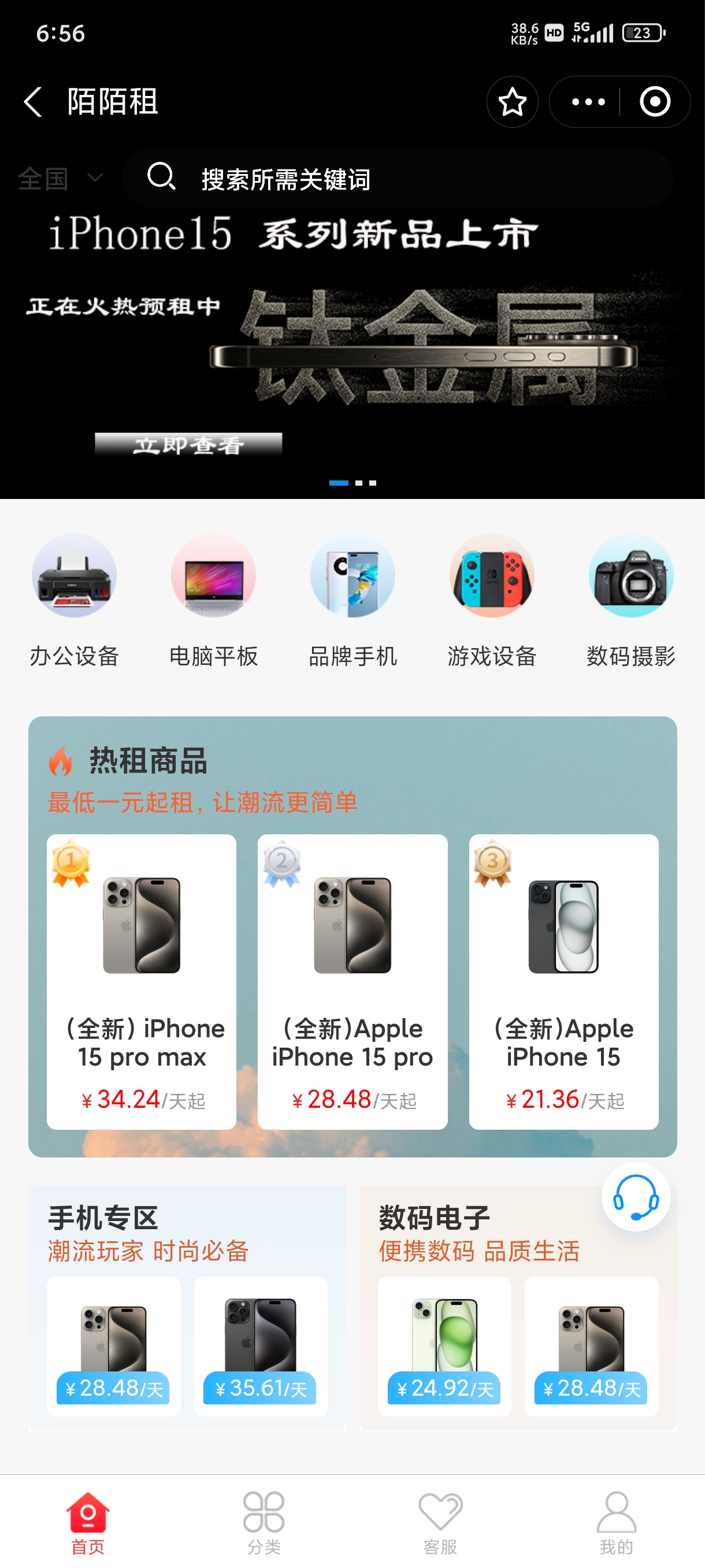Screen dimensions: 705x1568
Task: Go back using the top-left arrow
Action: click(x=33, y=102)
